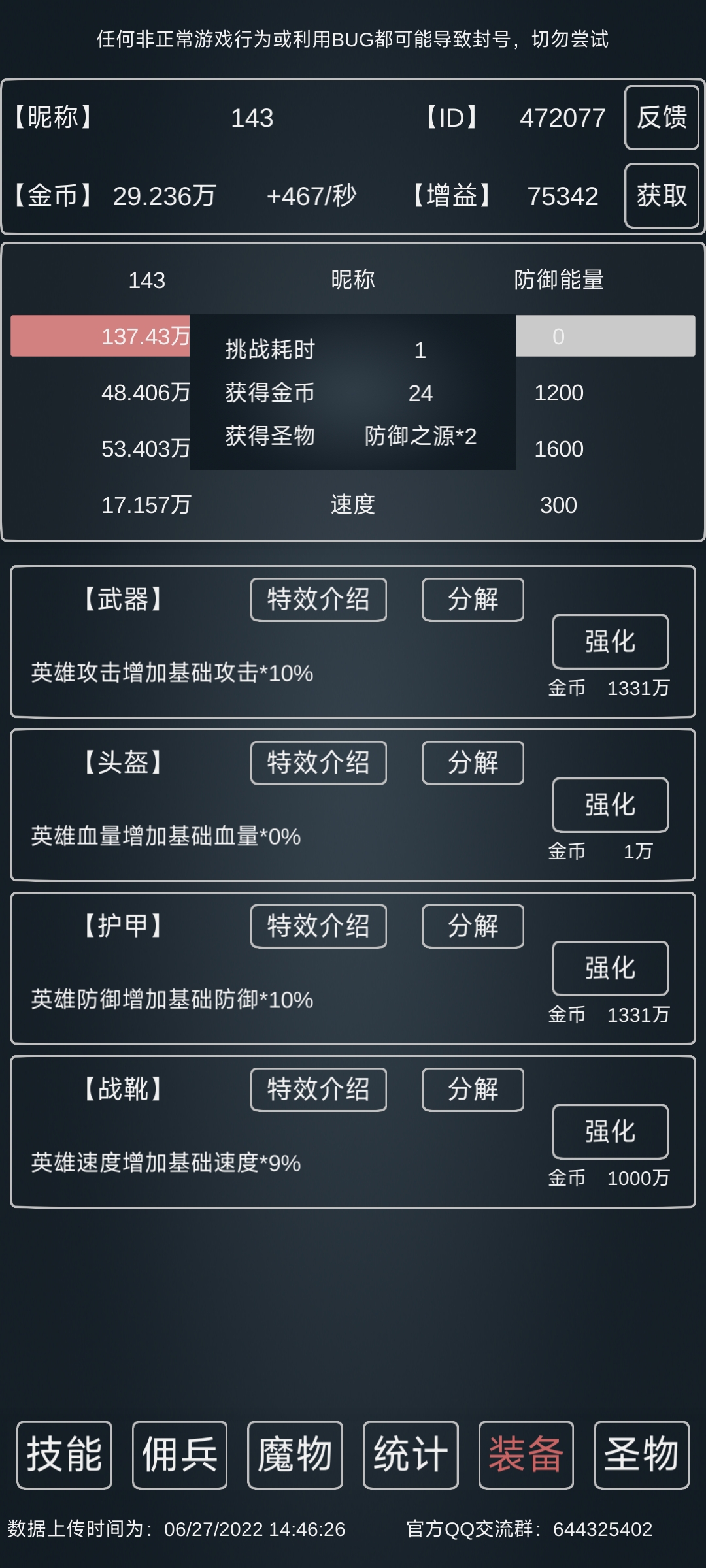This screenshot has width=706, height=1568.
Task: Switch to the 魔物 monster tab
Action: click(x=294, y=1454)
